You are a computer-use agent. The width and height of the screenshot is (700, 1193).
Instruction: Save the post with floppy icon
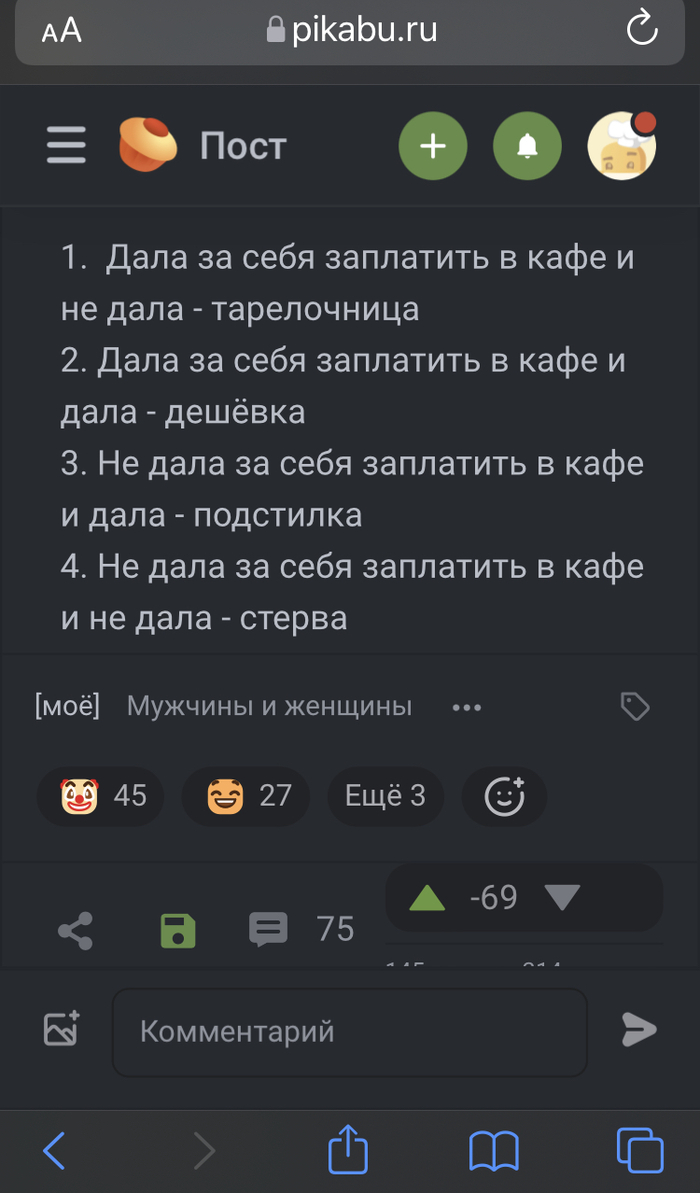click(178, 930)
